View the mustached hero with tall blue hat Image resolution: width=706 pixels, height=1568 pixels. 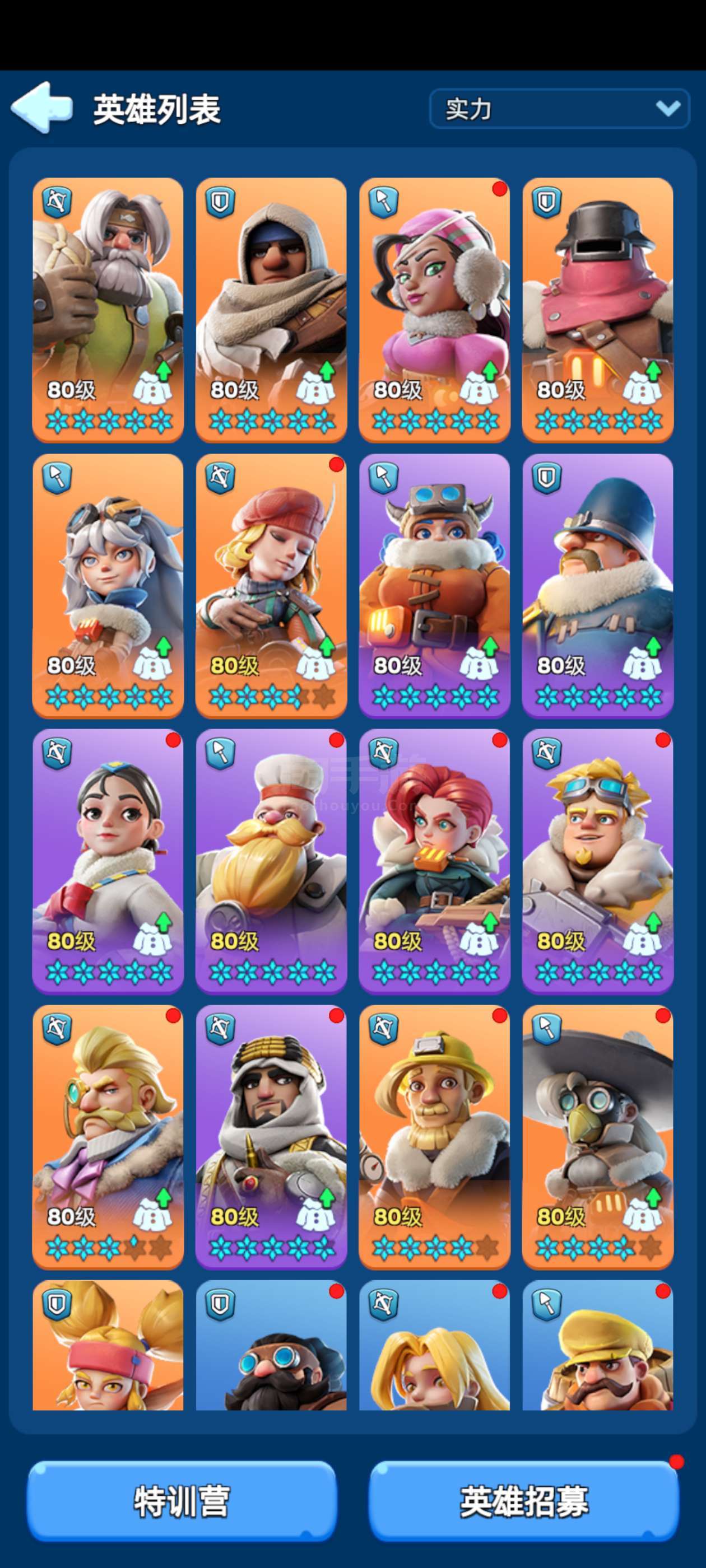[597, 586]
